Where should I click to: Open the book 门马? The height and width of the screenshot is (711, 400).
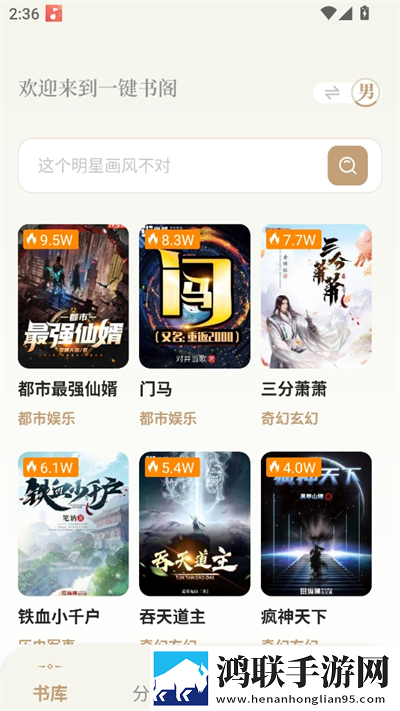195,296
